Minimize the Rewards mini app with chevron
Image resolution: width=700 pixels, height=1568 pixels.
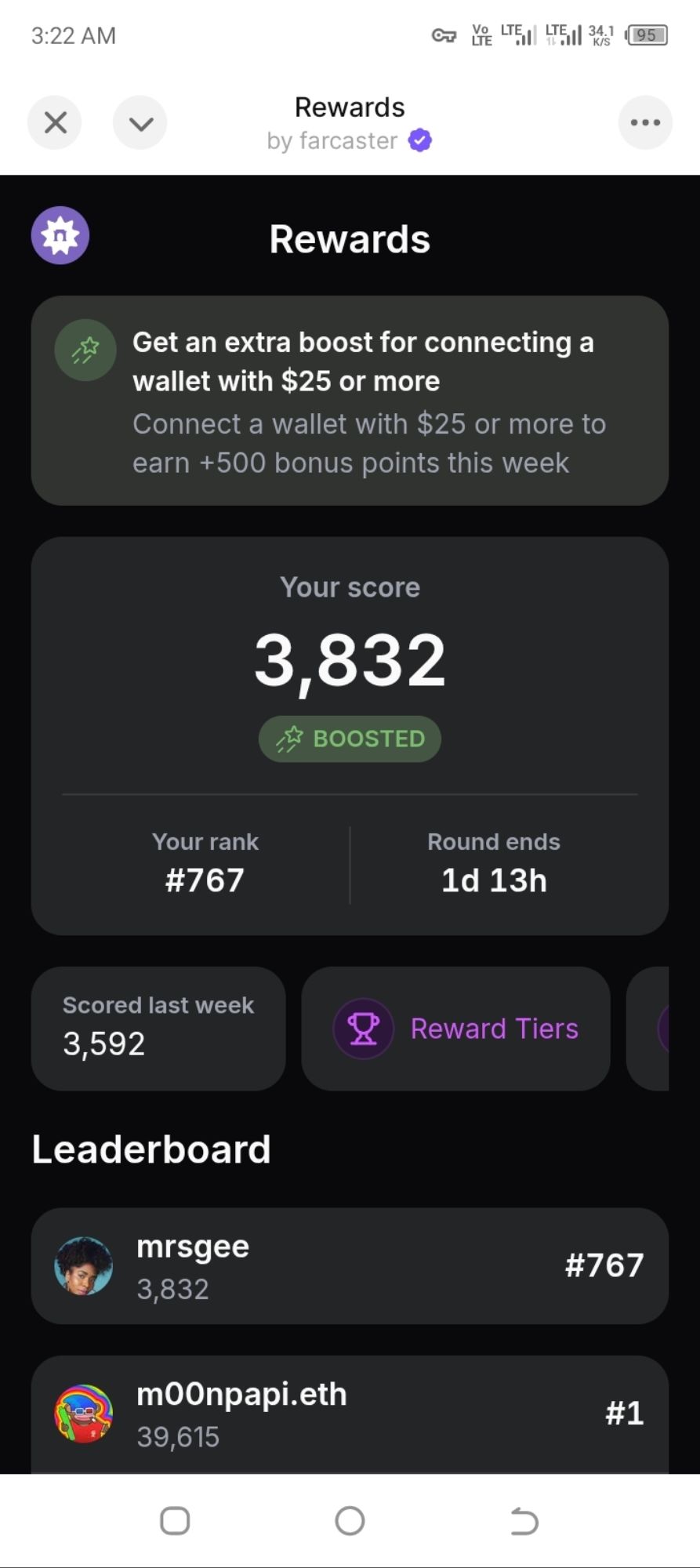coord(140,122)
